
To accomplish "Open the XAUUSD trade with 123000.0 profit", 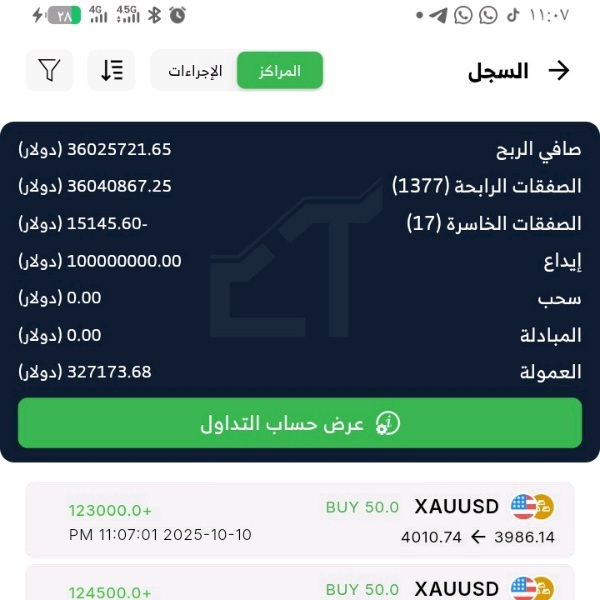I will point(300,520).
